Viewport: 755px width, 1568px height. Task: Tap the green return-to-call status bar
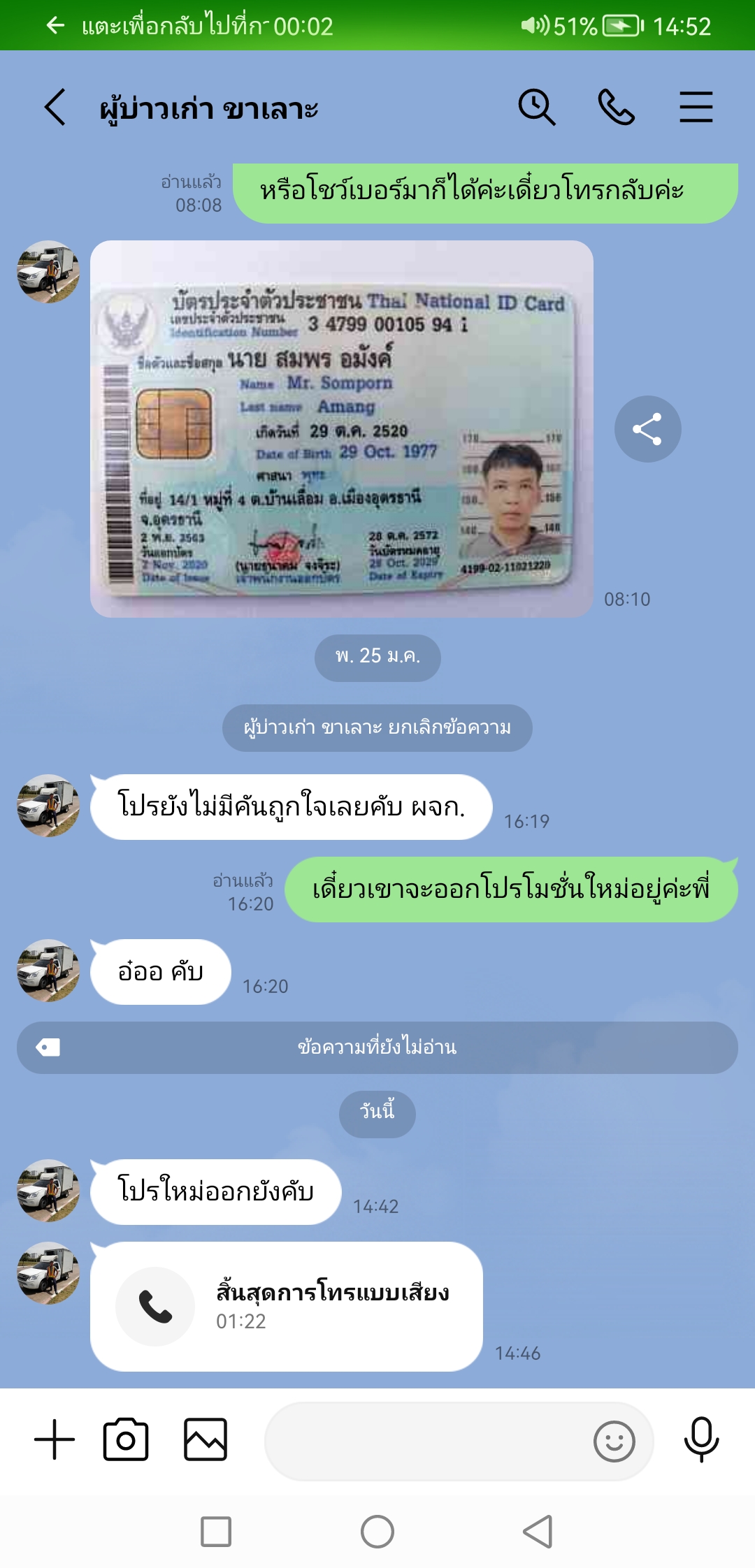coord(377,25)
